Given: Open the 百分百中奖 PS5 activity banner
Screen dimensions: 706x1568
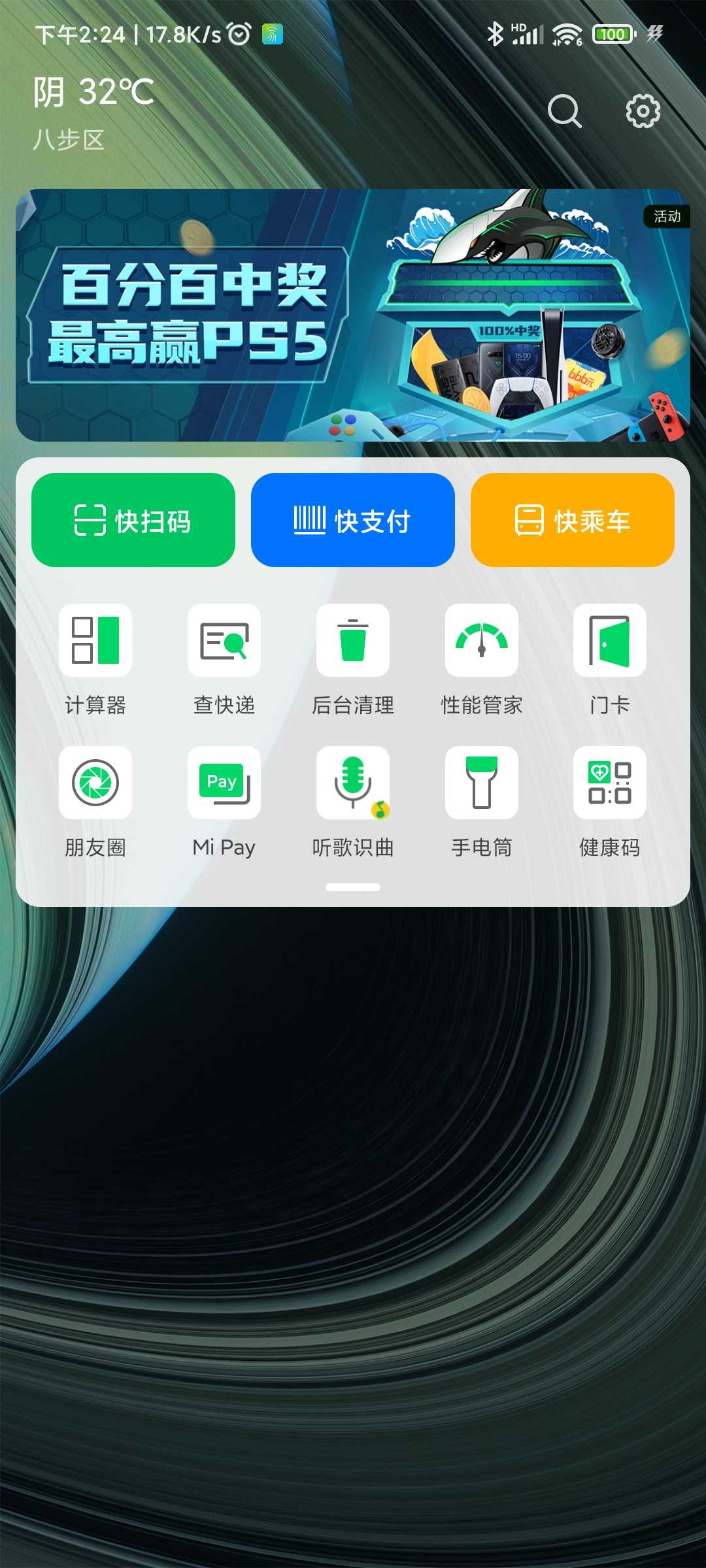Looking at the screenshot, I should point(353,315).
